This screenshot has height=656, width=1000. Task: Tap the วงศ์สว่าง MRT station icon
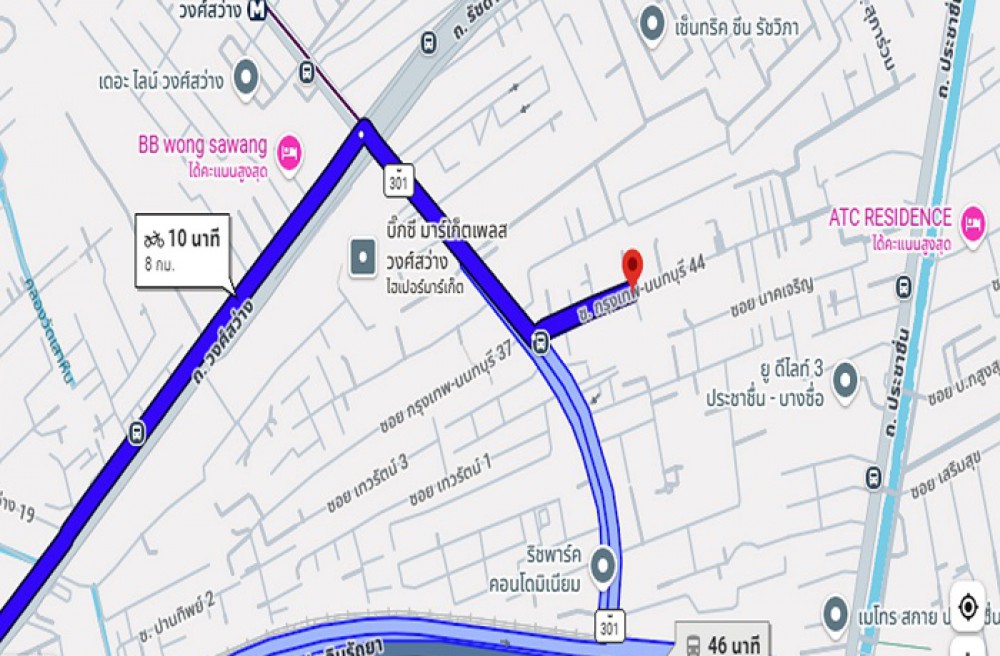260,10
